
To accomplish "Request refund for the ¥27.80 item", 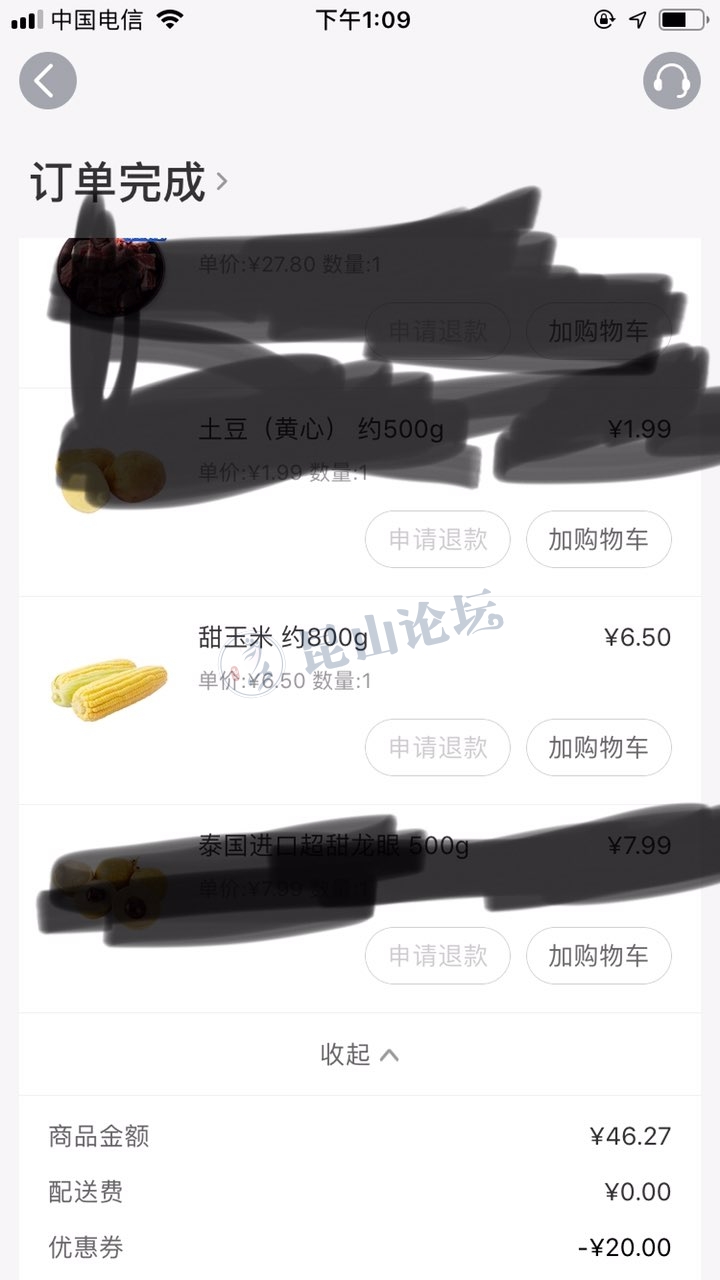I will coord(437,332).
